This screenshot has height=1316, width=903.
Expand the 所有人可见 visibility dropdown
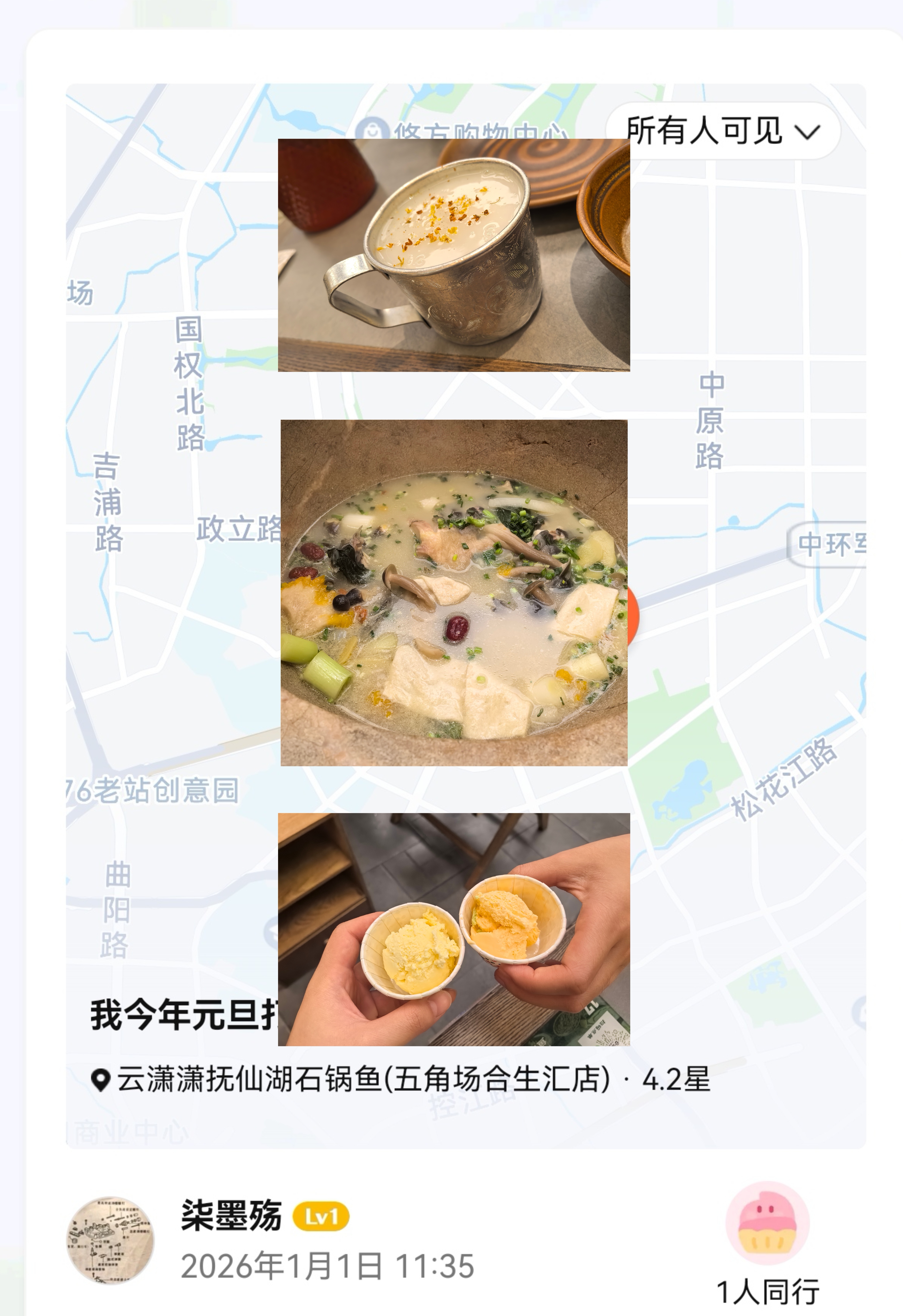(x=723, y=131)
